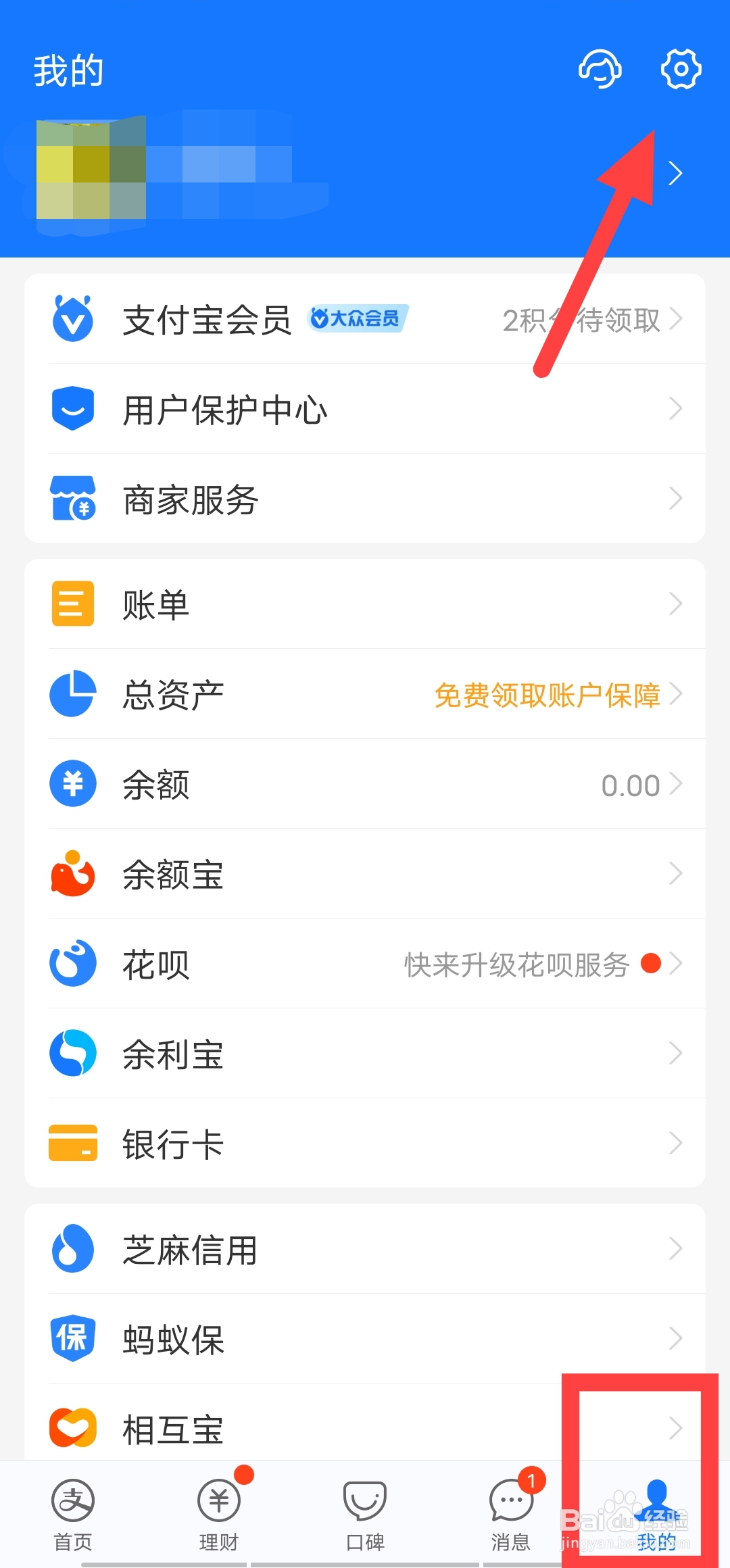Viewport: 730px width, 1568px height.
Task: Open settings via the gear icon
Action: (x=681, y=68)
